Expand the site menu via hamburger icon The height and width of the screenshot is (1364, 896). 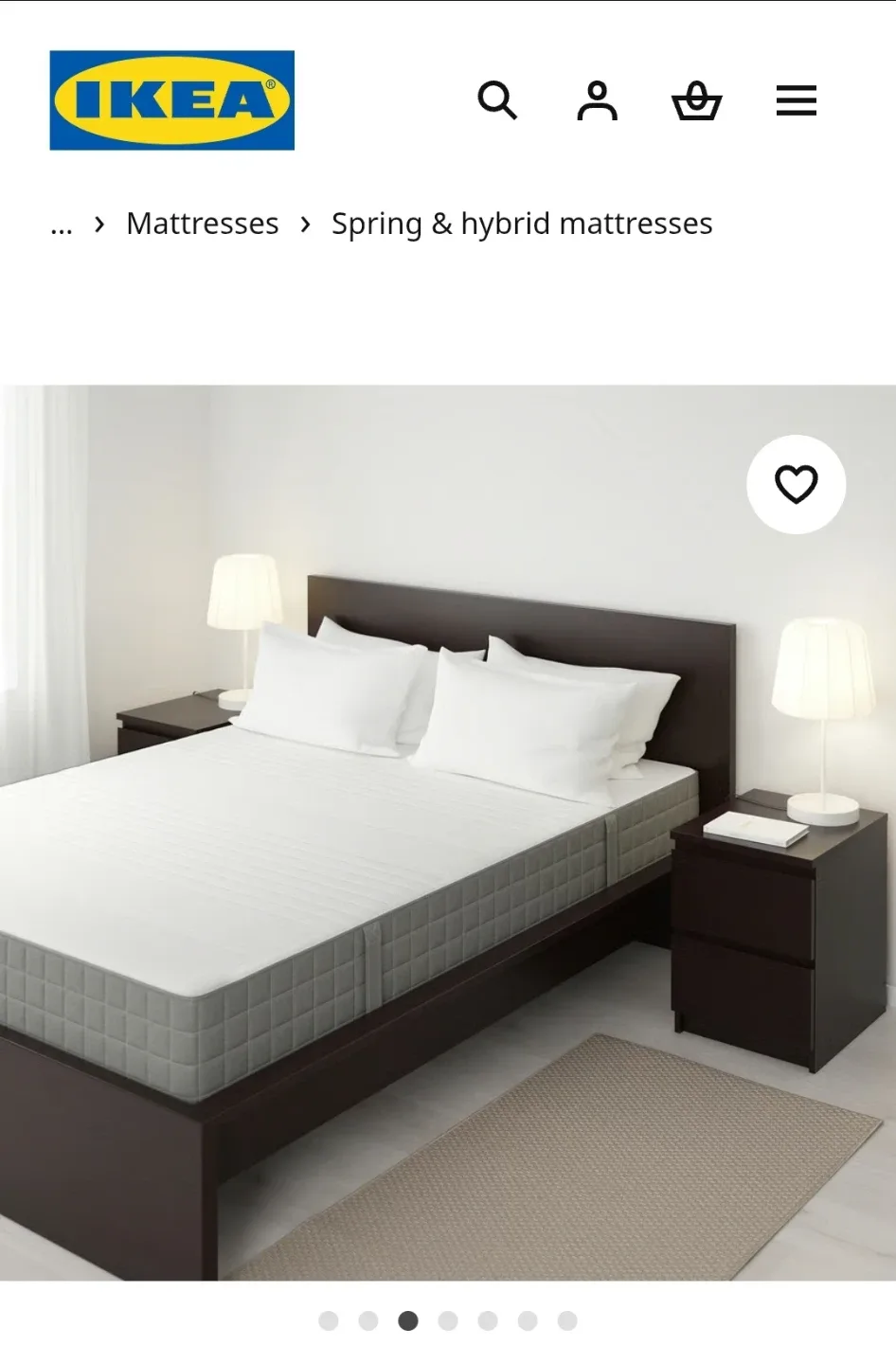(x=796, y=101)
